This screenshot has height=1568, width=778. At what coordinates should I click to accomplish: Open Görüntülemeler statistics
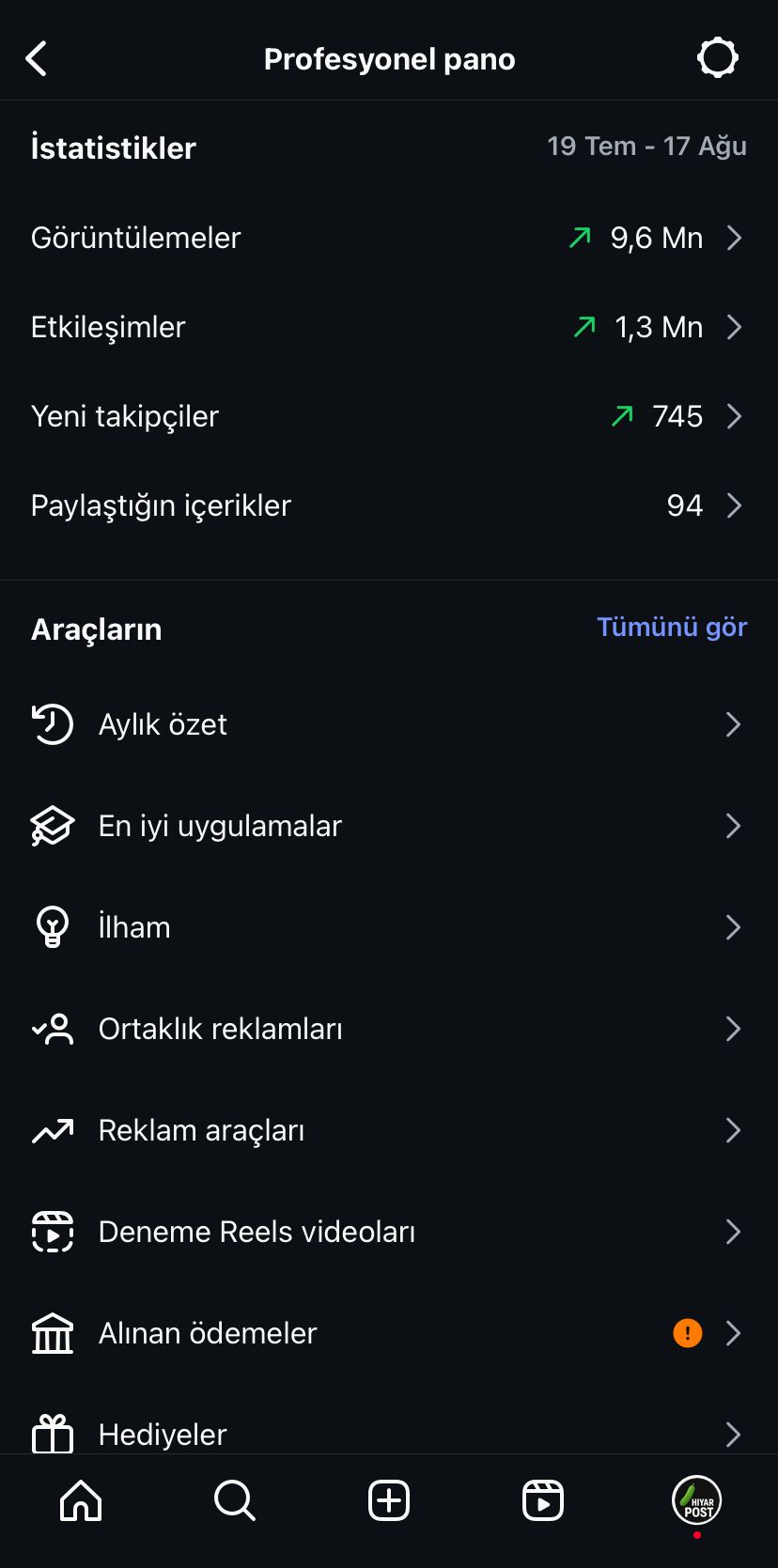tap(389, 238)
